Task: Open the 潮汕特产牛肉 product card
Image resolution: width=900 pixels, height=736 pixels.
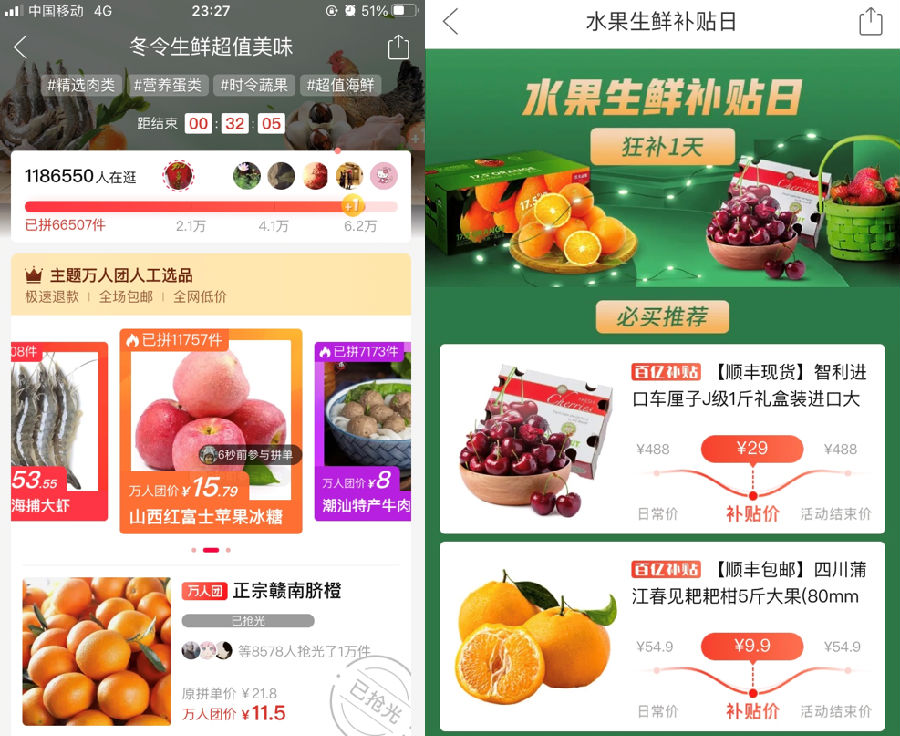Action: point(365,430)
